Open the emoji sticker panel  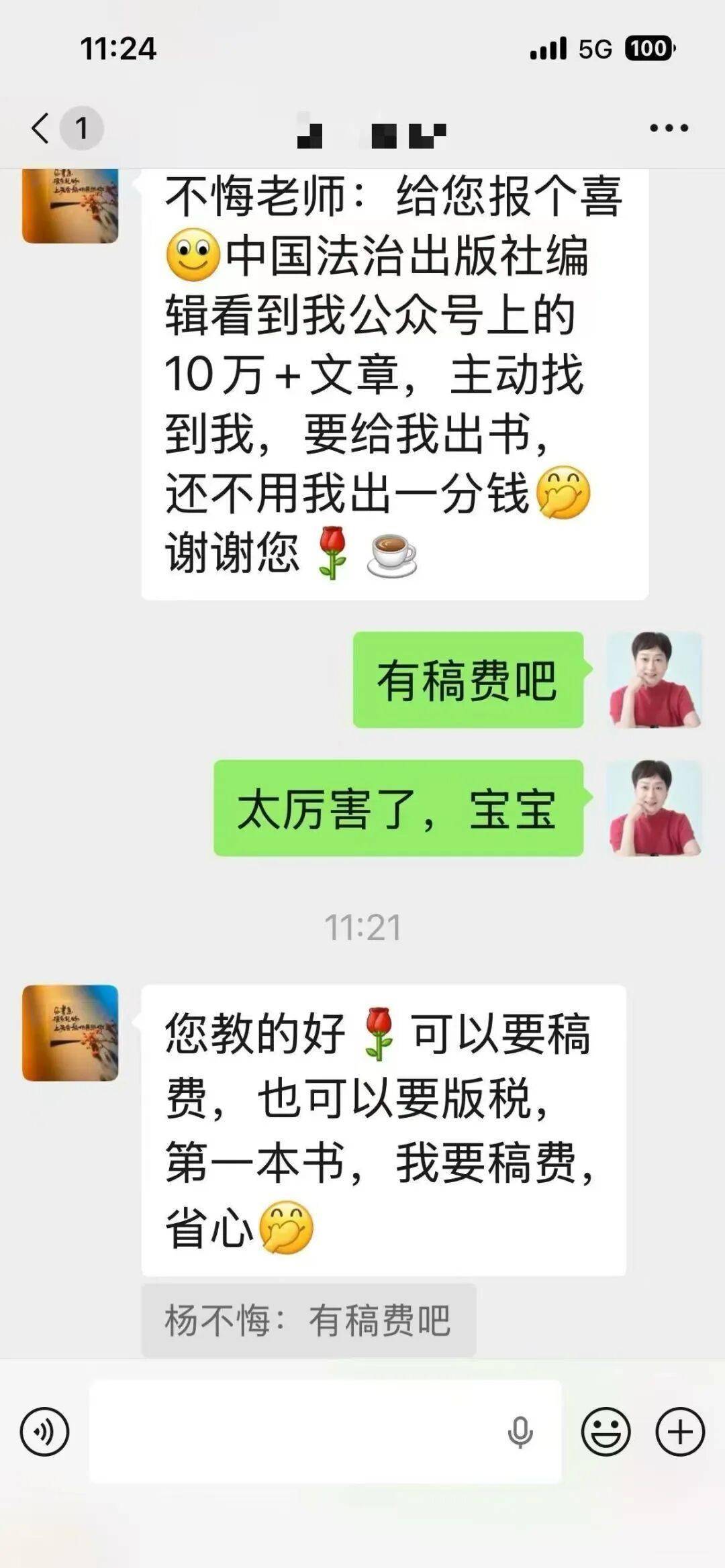pos(606,1431)
